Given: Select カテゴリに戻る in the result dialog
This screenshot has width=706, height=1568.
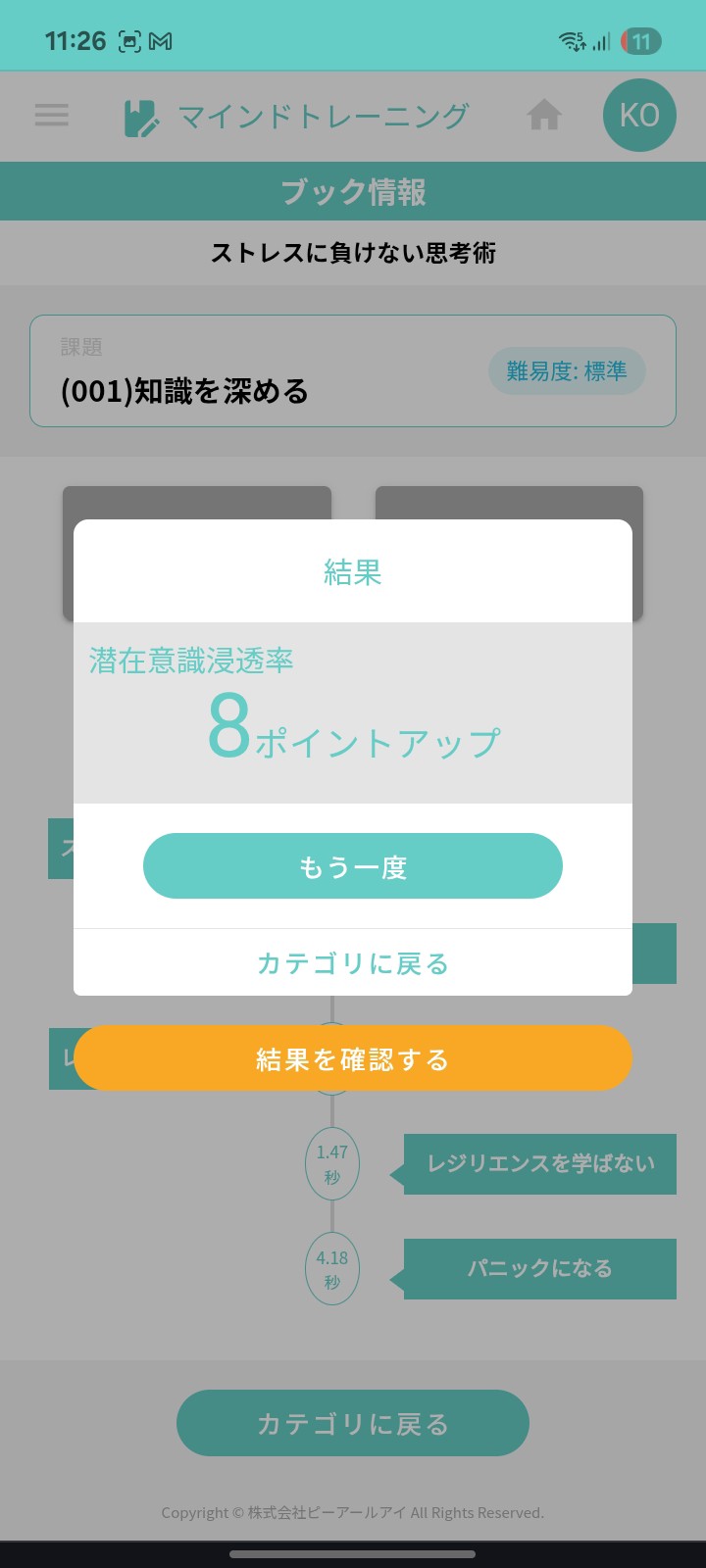Looking at the screenshot, I should pyautogui.click(x=353, y=963).
